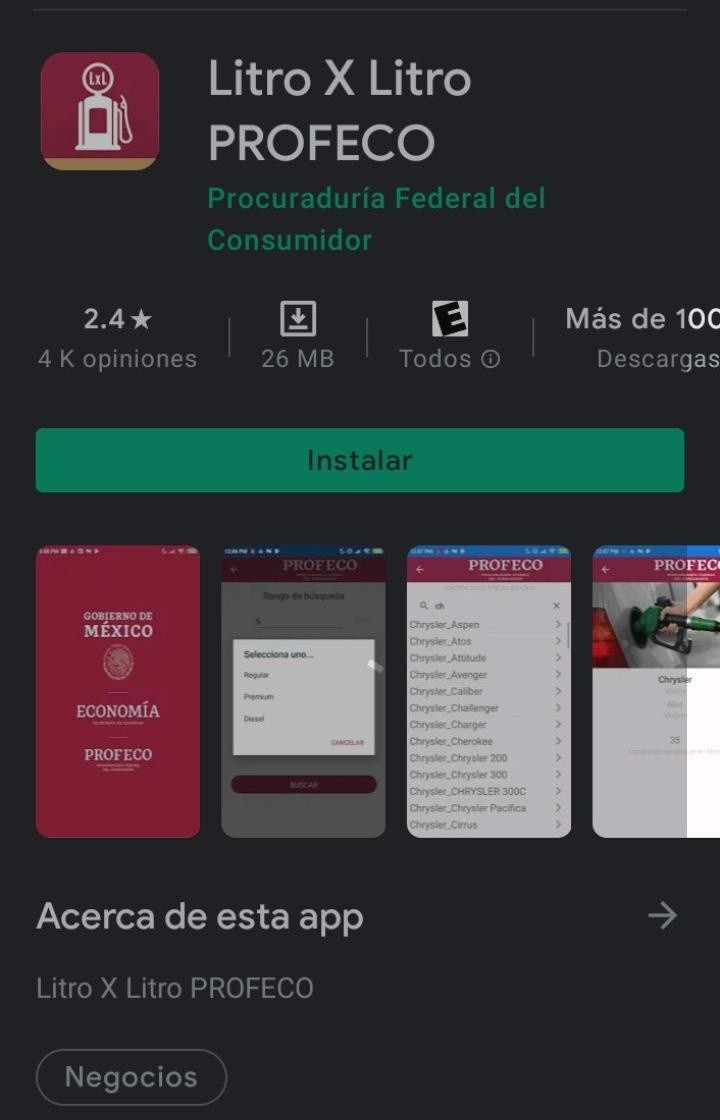The image size is (720, 1120).
Task: Open the gas pump nozzle screenshot
Action: pos(655,691)
